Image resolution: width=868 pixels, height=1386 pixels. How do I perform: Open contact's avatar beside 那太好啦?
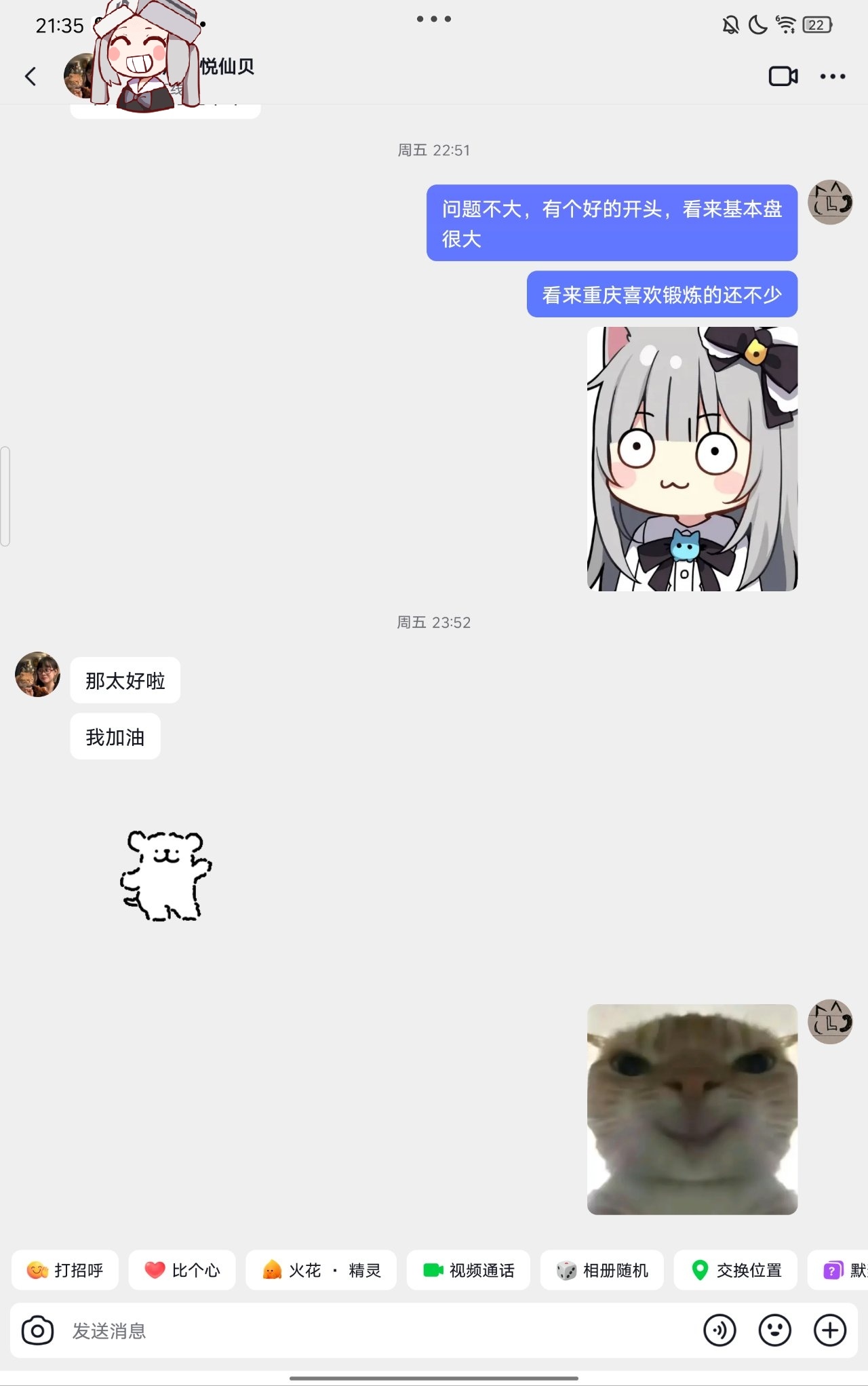(38, 675)
